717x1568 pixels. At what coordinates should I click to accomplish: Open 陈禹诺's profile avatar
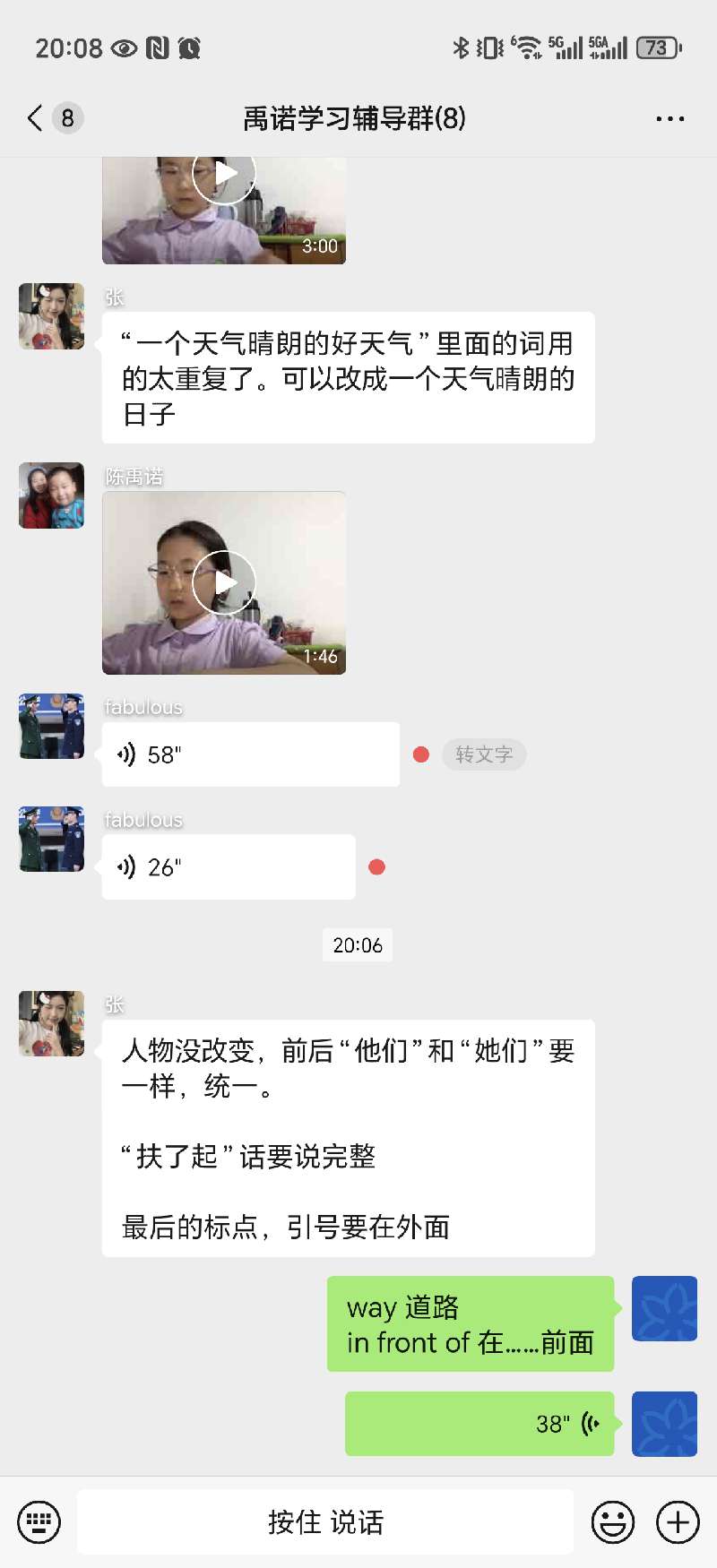tap(52, 495)
